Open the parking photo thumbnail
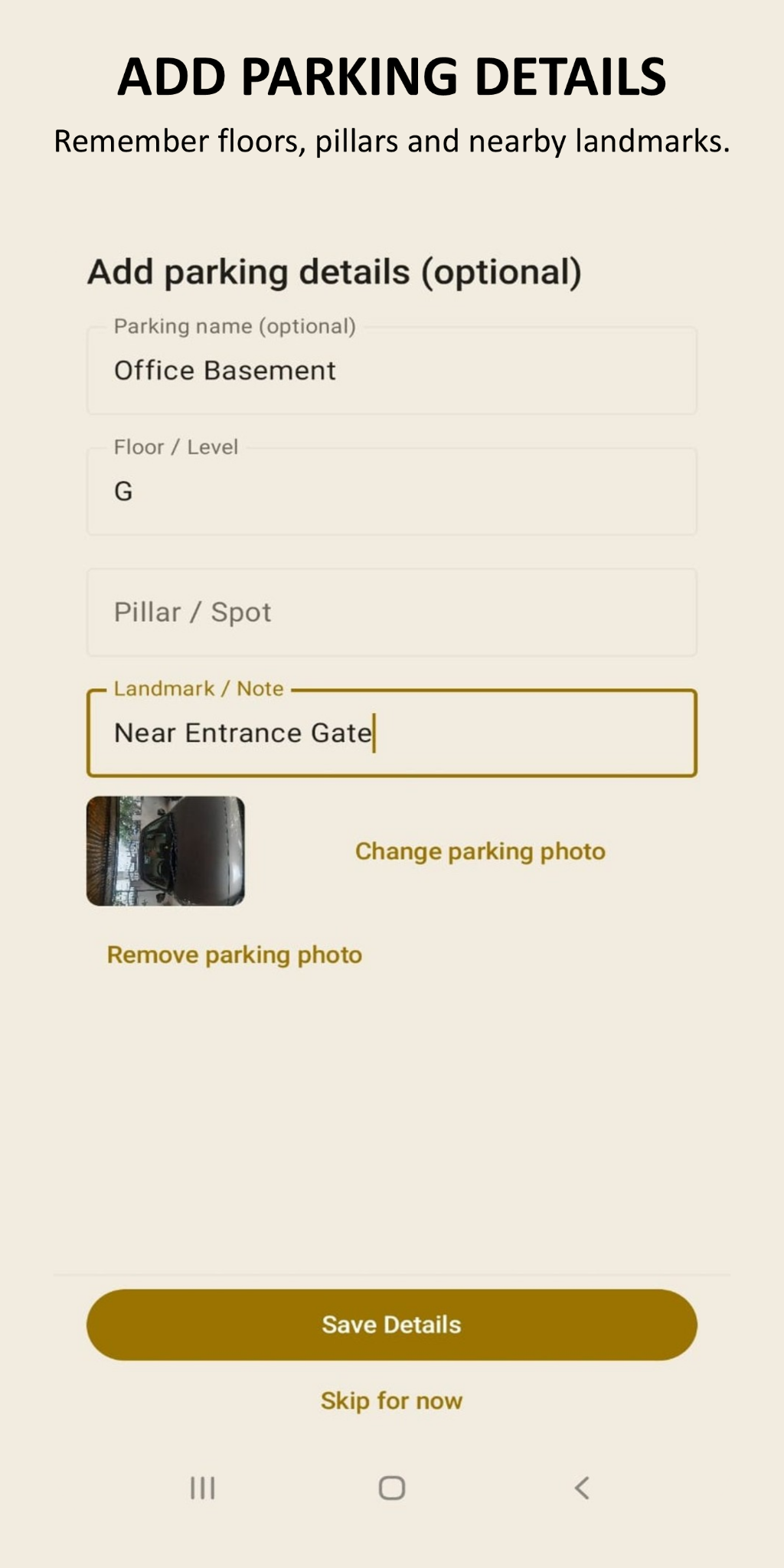 (x=165, y=851)
